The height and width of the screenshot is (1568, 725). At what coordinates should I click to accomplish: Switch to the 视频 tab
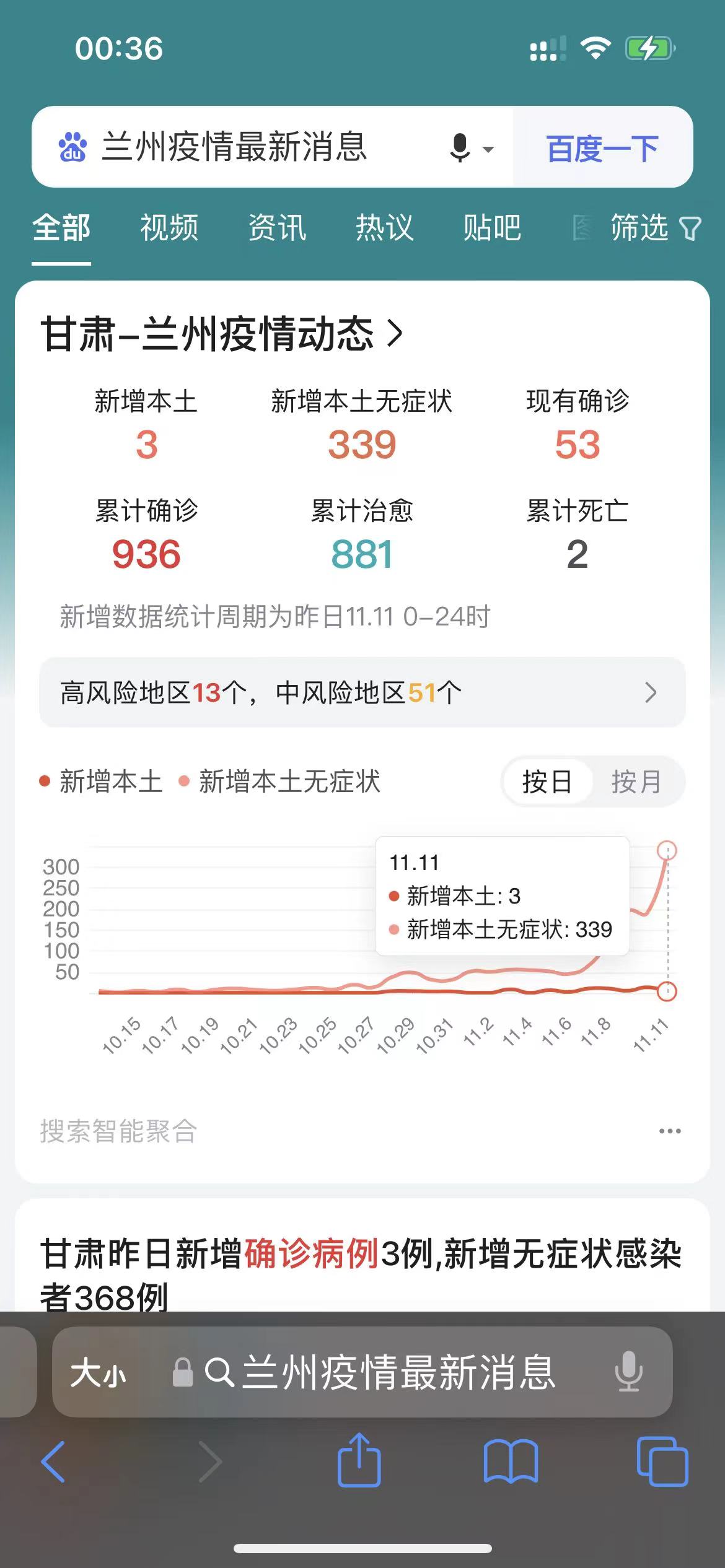(x=169, y=227)
